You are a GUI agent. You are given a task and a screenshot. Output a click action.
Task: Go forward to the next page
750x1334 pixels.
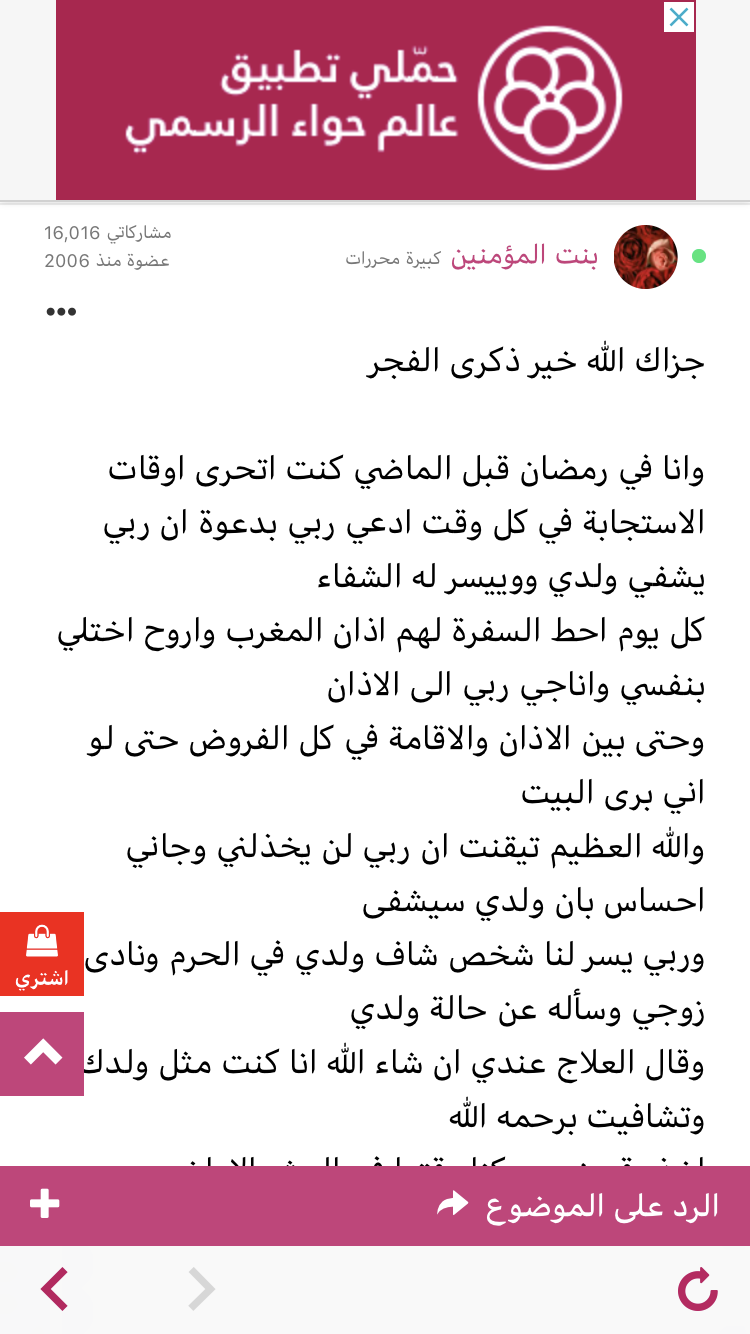(202, 1289)
